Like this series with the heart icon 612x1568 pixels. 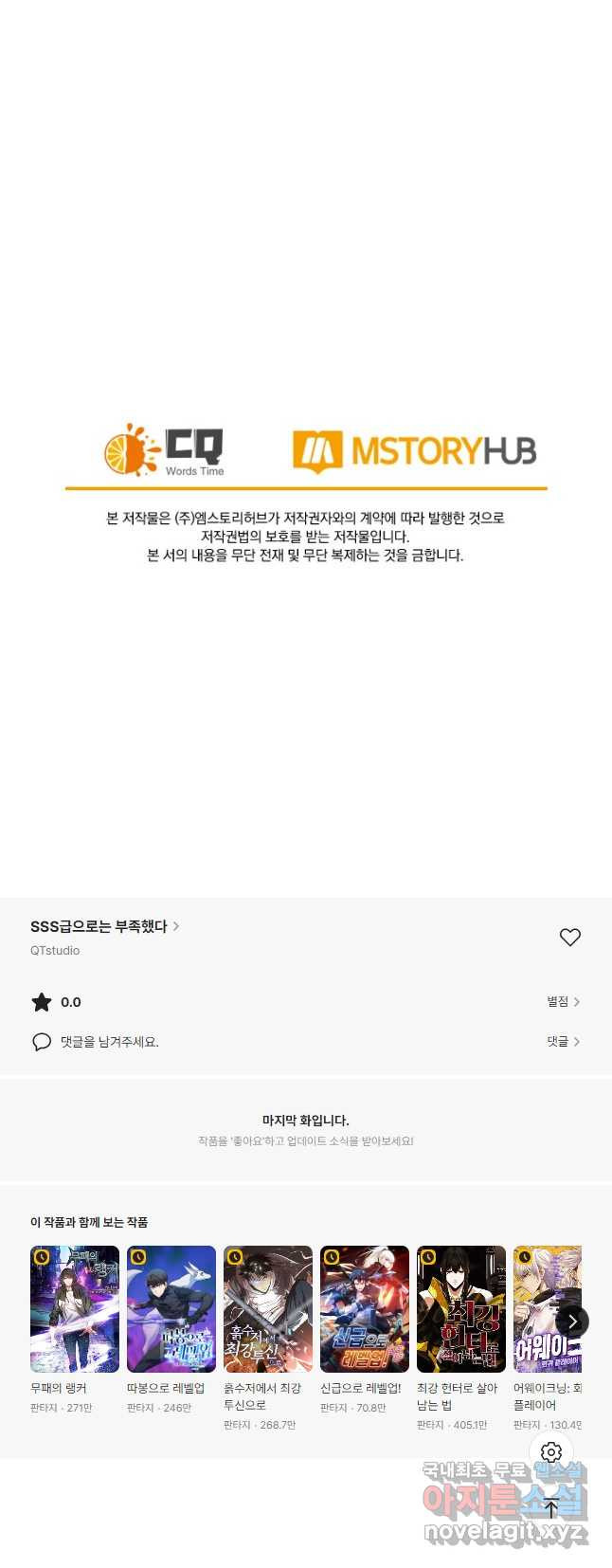pyautogui.click(x=569, y=937)
